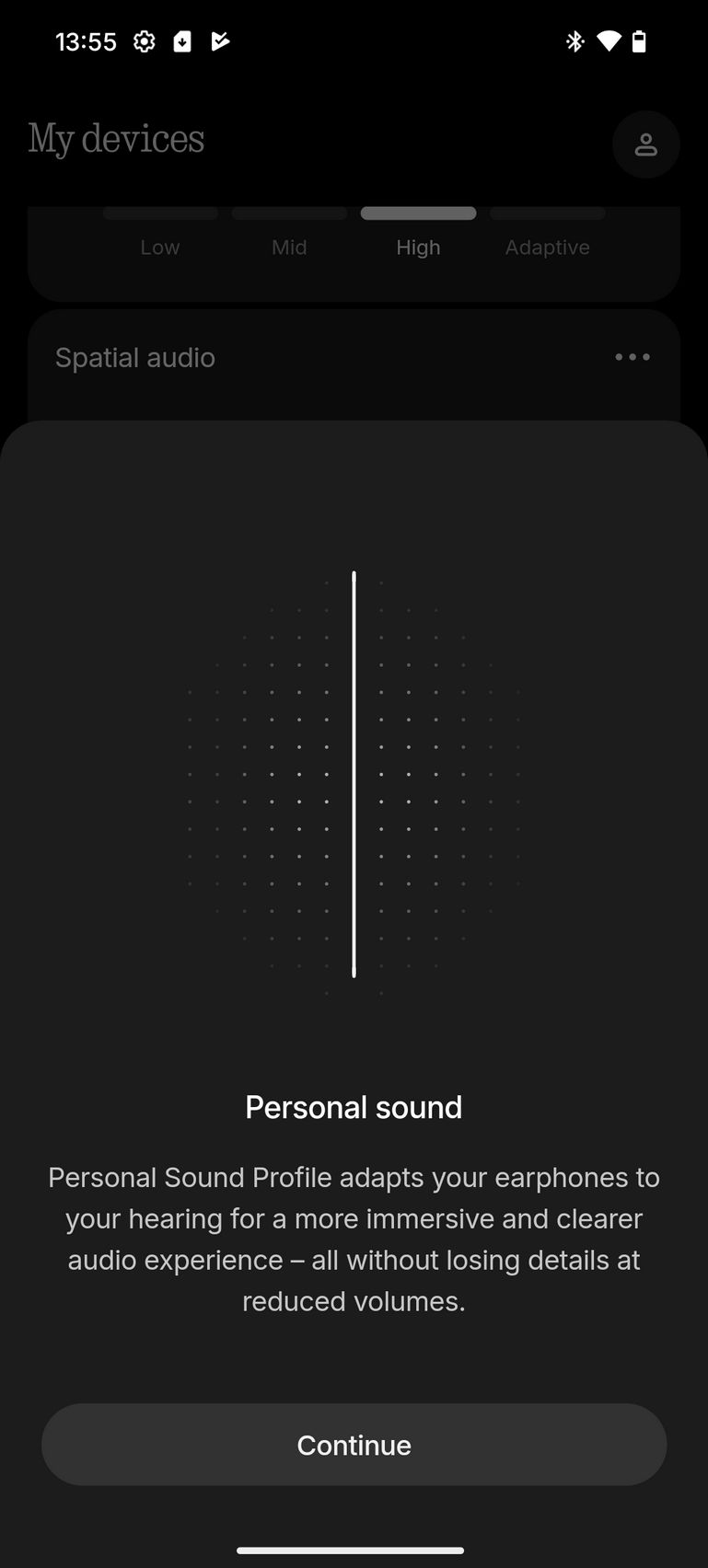Select the Low level option
708x1568 pixels.
click(x=160, y=247)
